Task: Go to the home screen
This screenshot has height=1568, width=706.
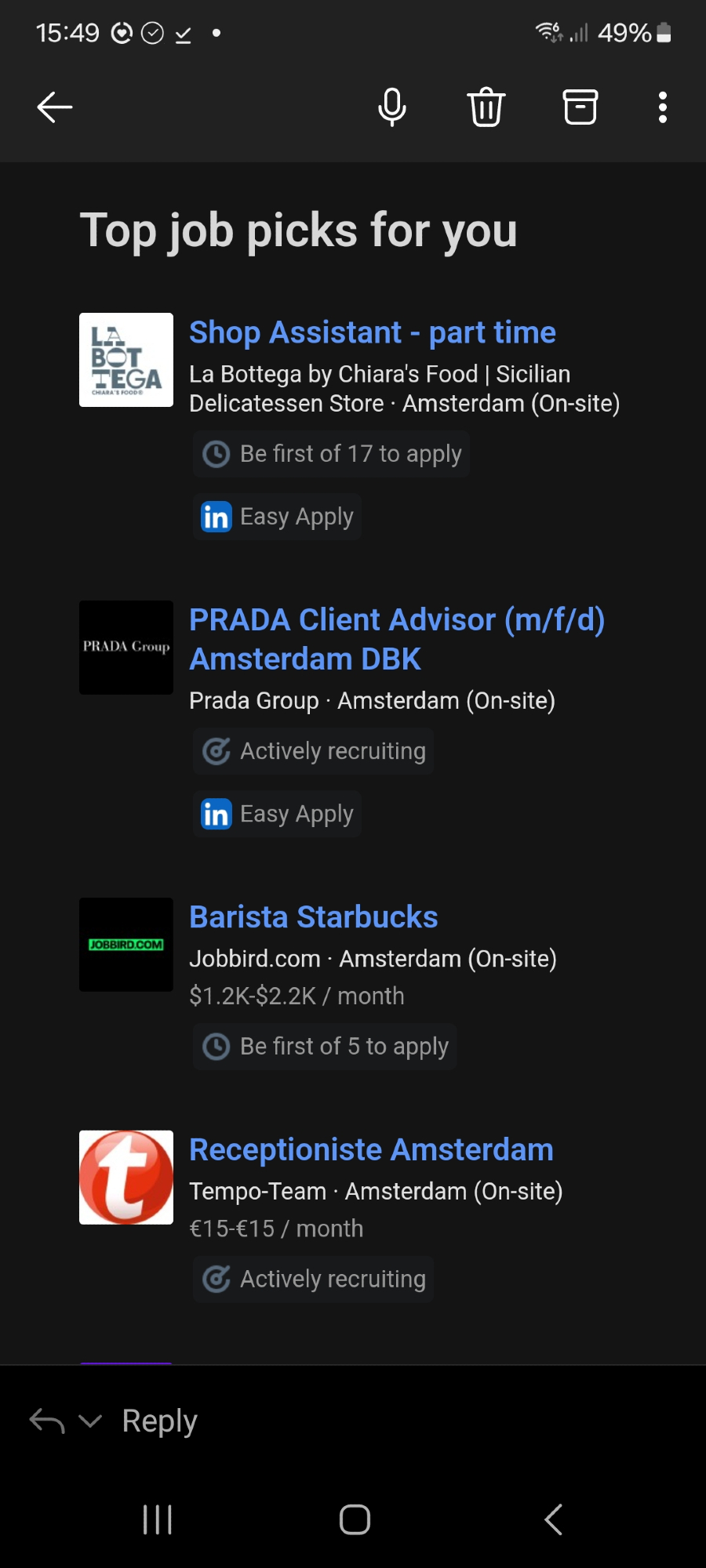Action: [355, 1519]
